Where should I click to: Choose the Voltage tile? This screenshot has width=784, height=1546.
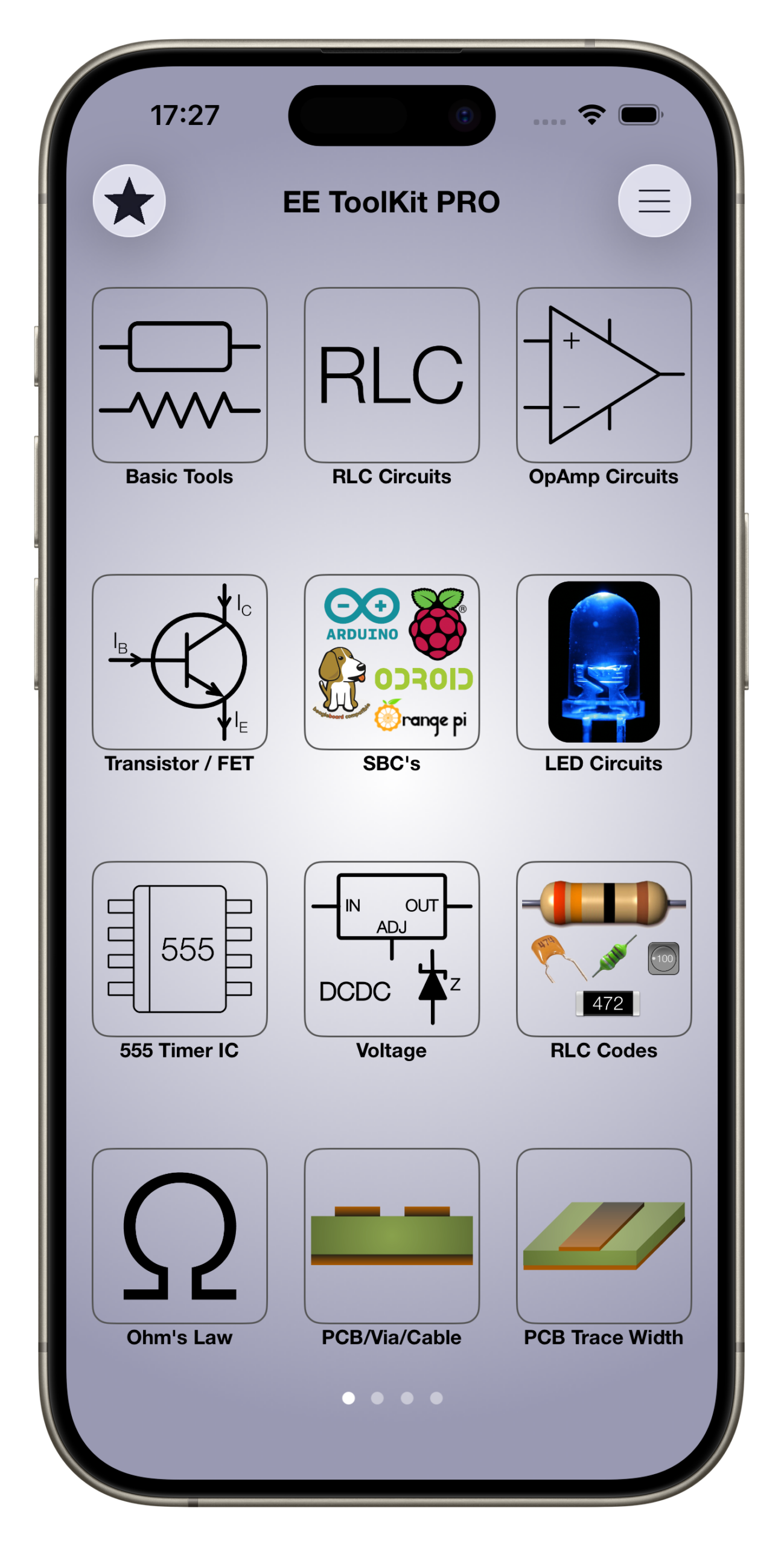coord(392,949)
